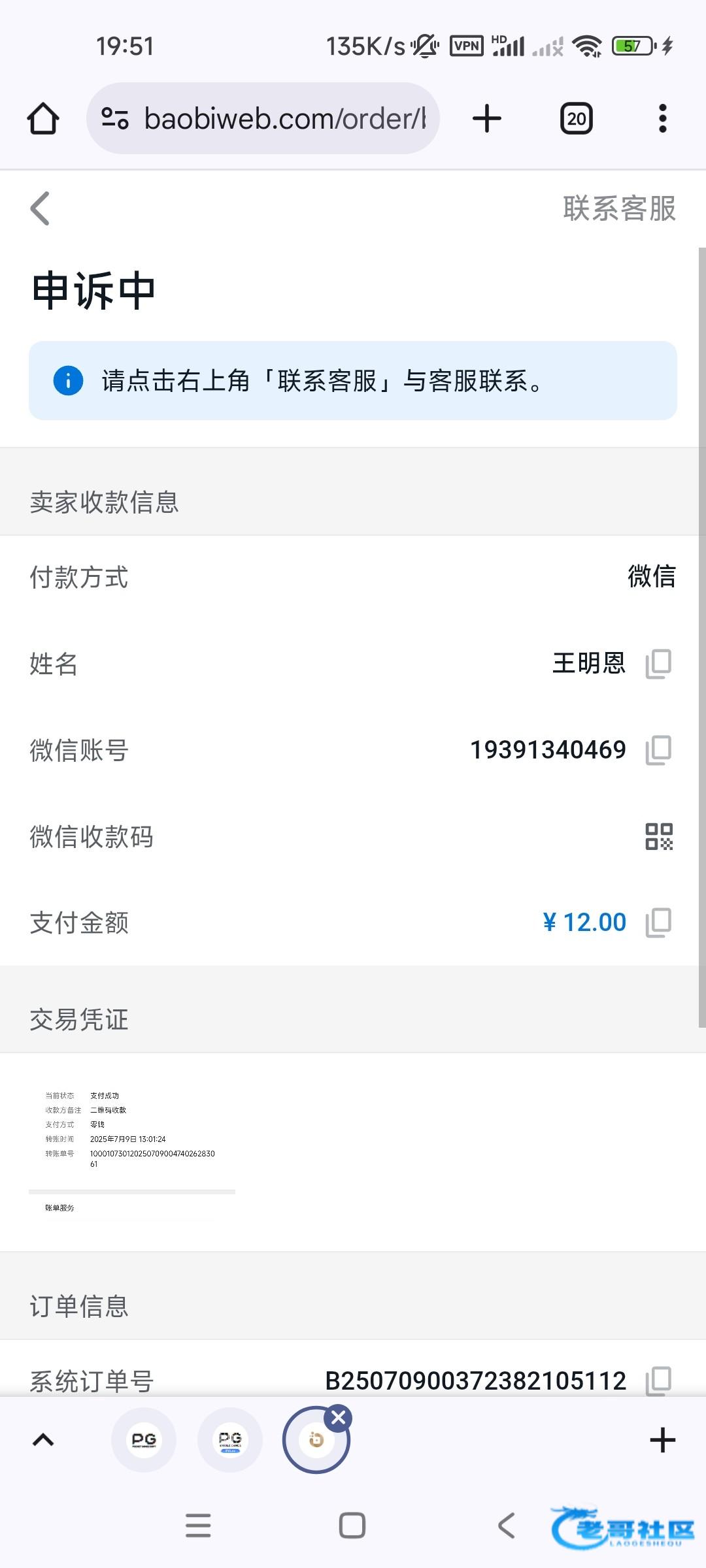The height and width of the screenshot is (1568, 706).
Task: Copy the seller name 王明恩
Action: click(658, 664)
